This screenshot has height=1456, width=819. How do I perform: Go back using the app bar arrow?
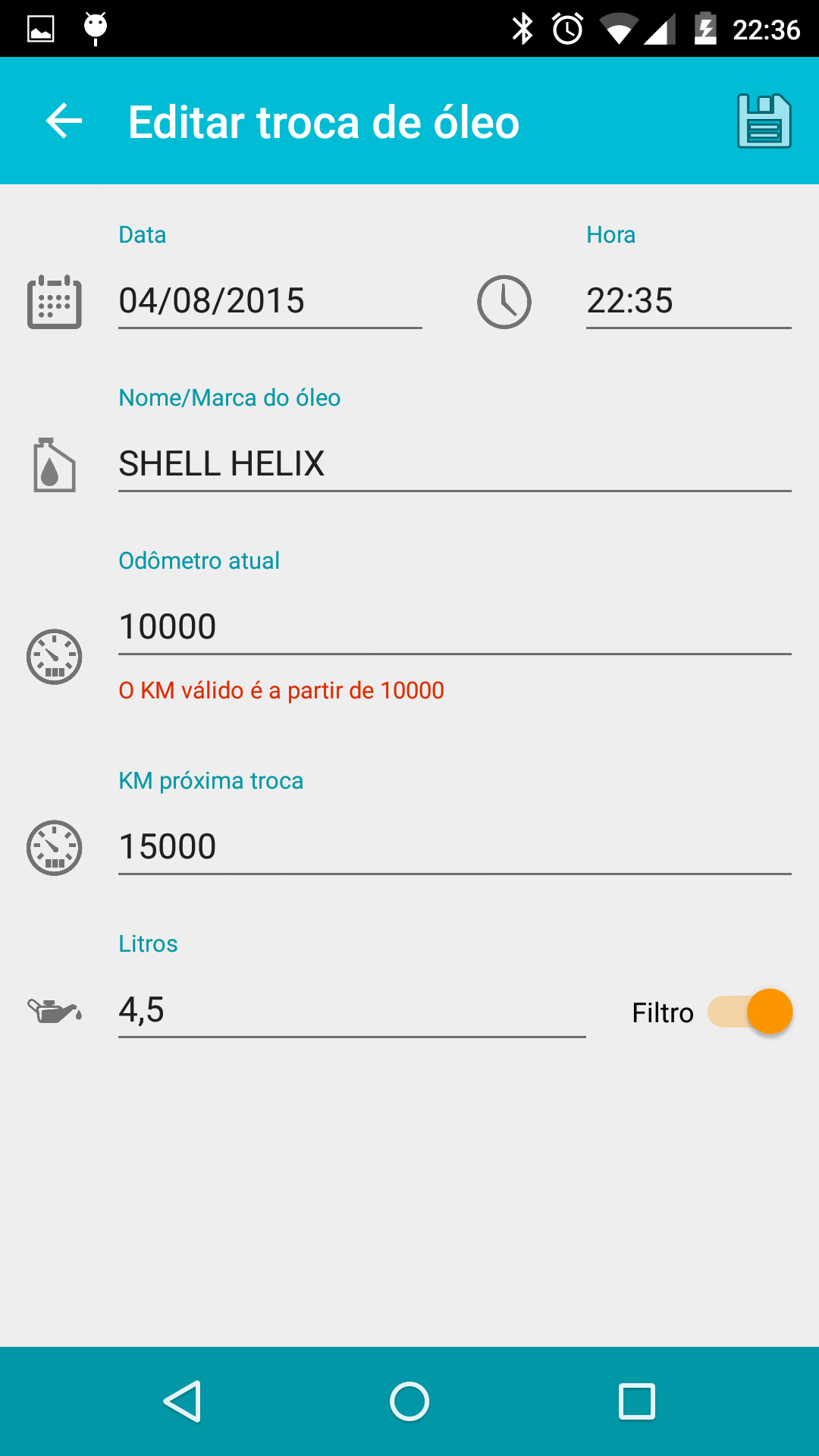click(64, 121)
